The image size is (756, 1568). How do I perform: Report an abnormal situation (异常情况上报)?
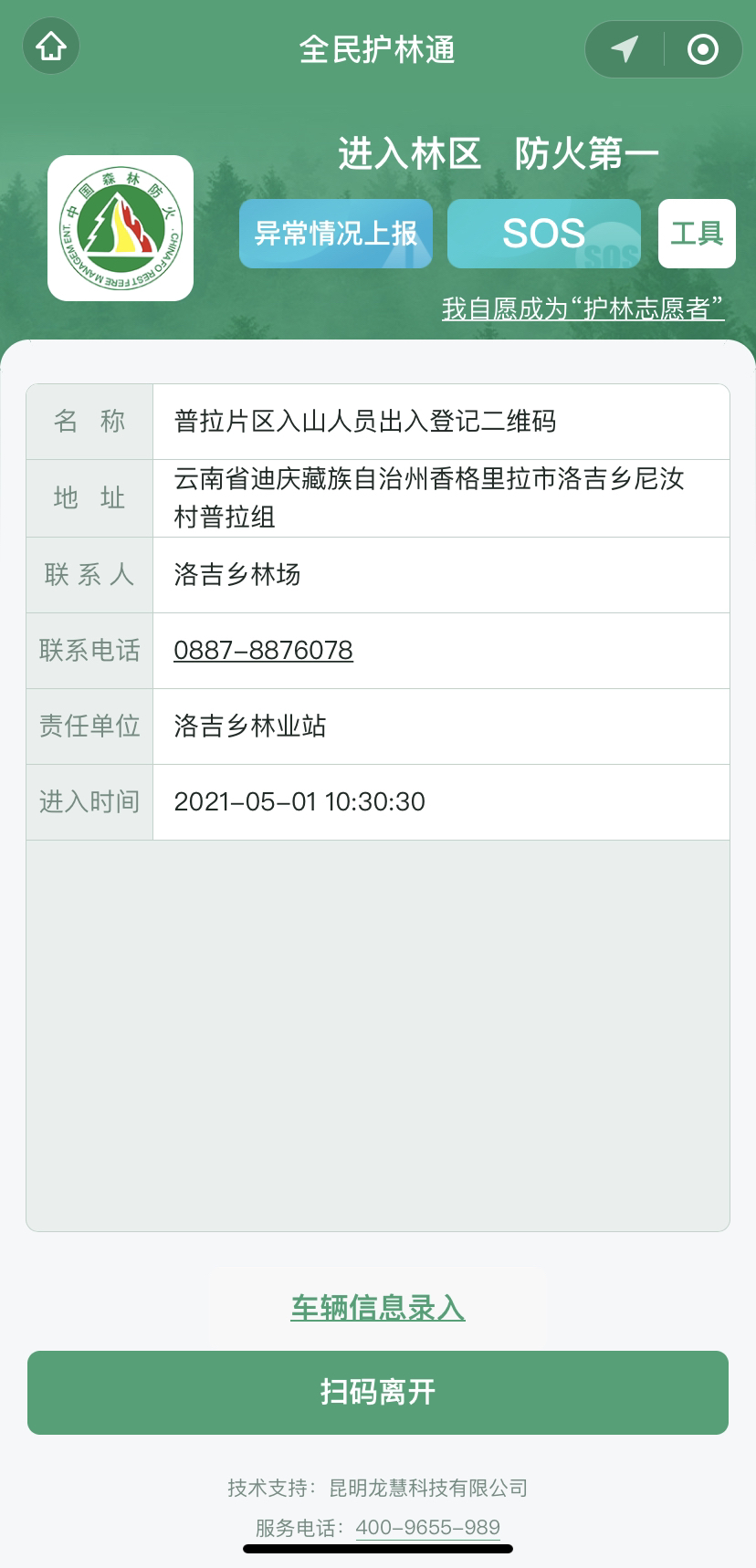pos(335,234)
